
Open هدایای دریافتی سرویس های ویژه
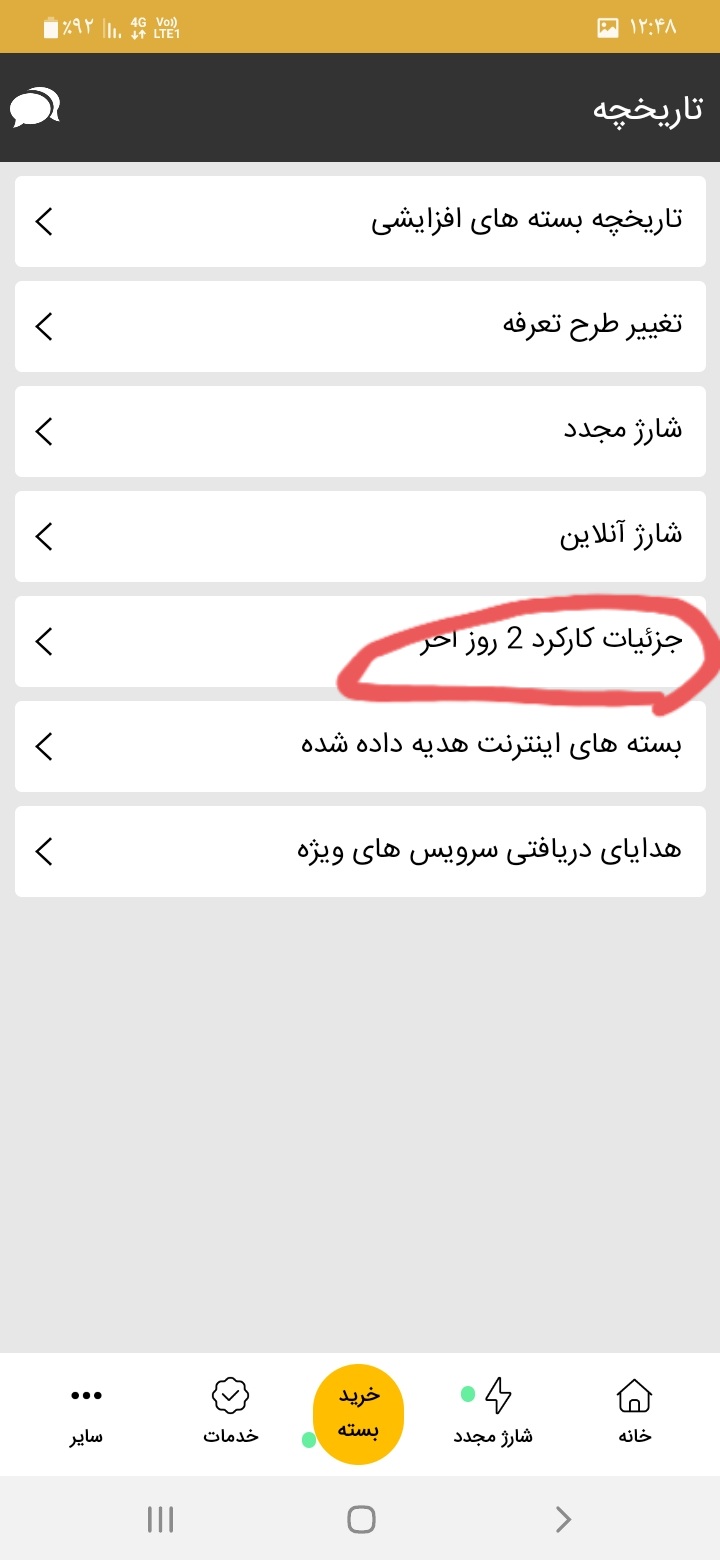[x=360, y=851]
